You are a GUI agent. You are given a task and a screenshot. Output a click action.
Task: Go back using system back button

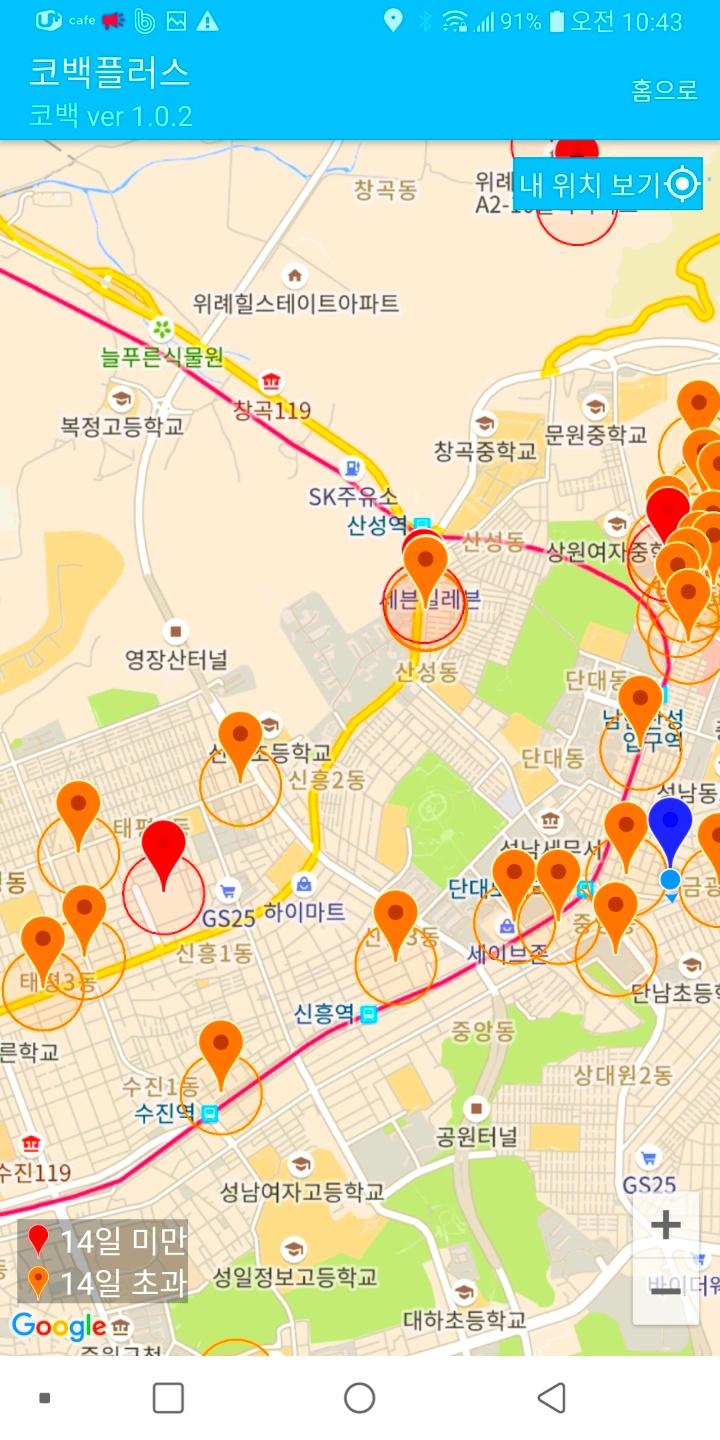pyautogui.click(x=551, y=1398)
